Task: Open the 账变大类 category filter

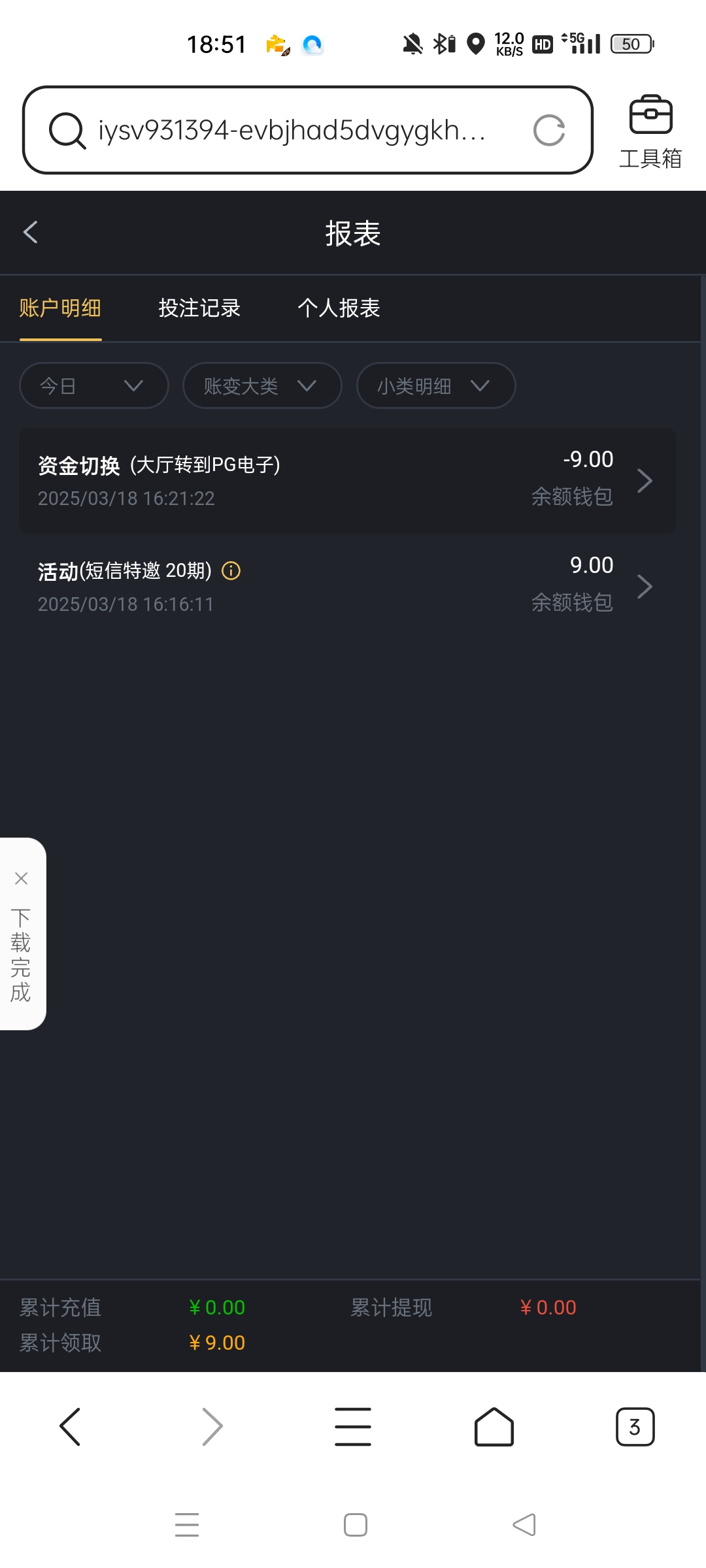Action: [x=261, y=385]
